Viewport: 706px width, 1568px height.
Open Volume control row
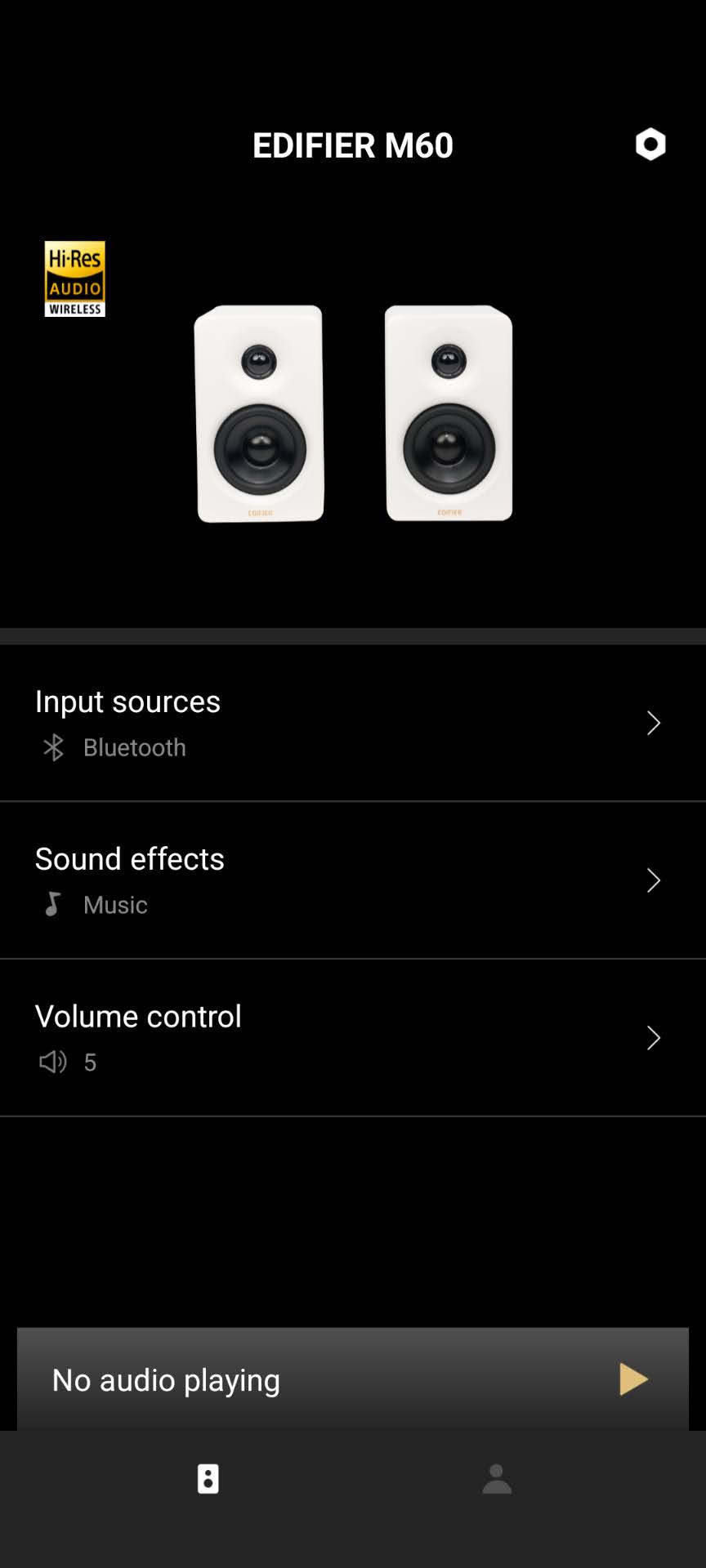[353, 1037]
